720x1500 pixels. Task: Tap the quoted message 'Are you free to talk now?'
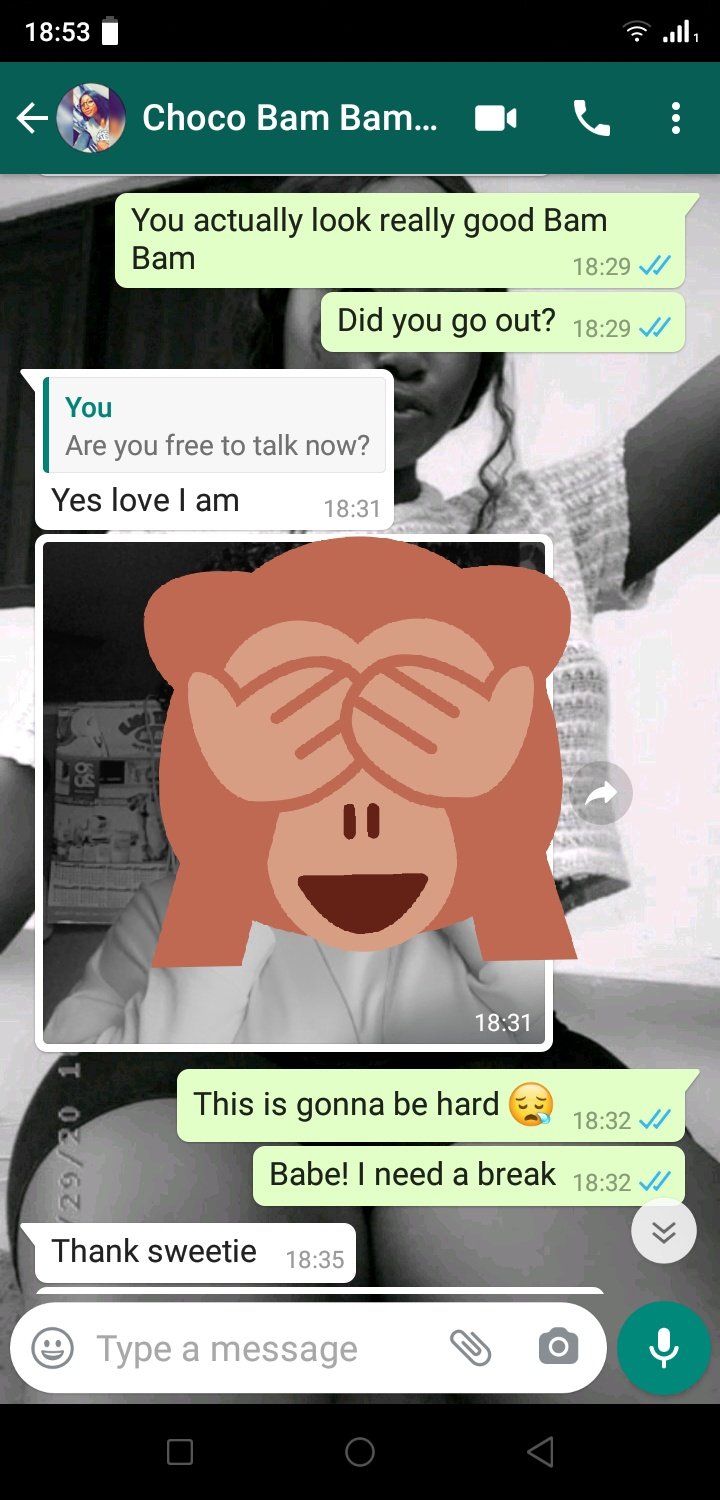[215, 425]
